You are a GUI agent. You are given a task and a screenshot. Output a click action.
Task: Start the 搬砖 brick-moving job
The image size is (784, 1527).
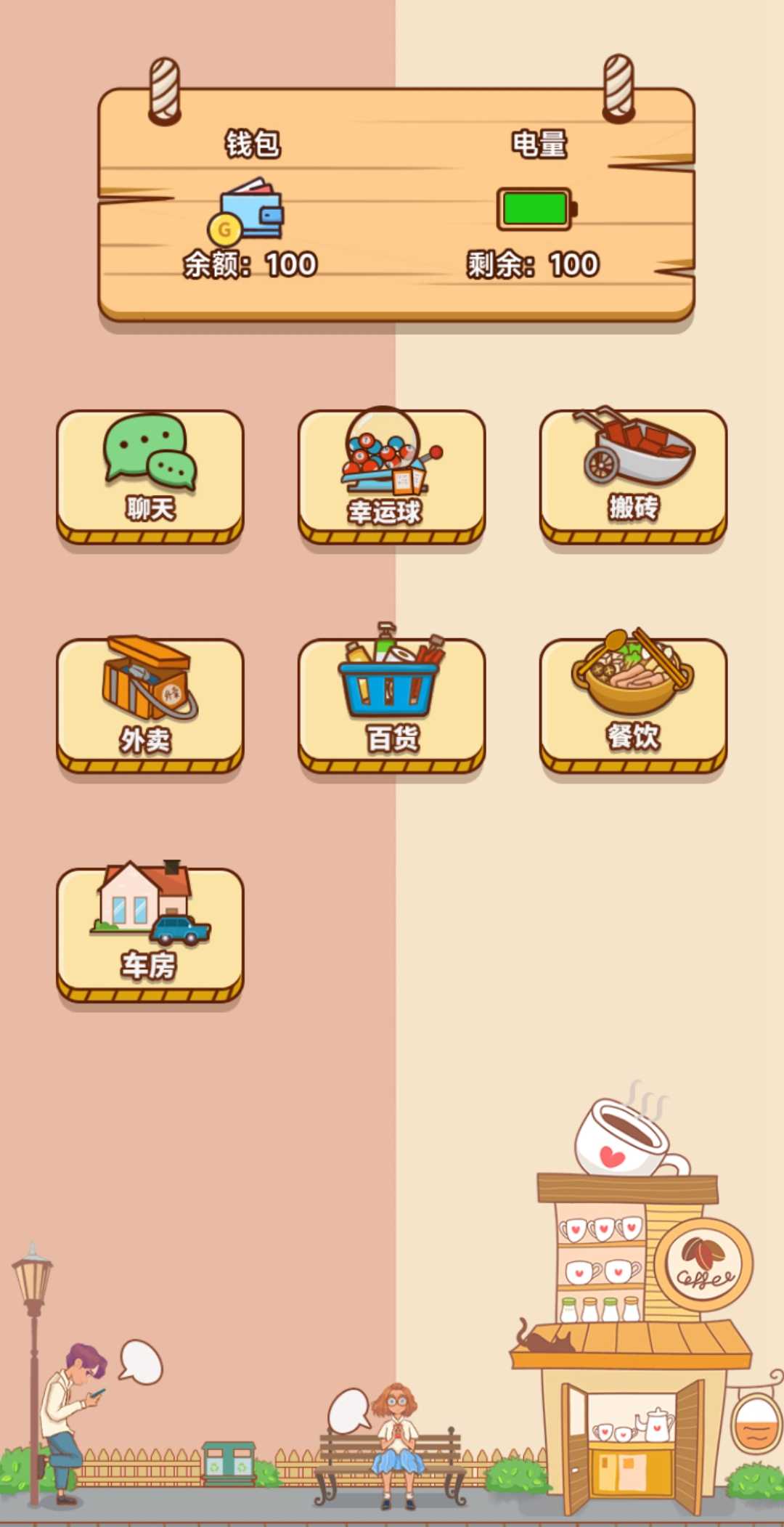pyautogui.click(x=633, y=476)
